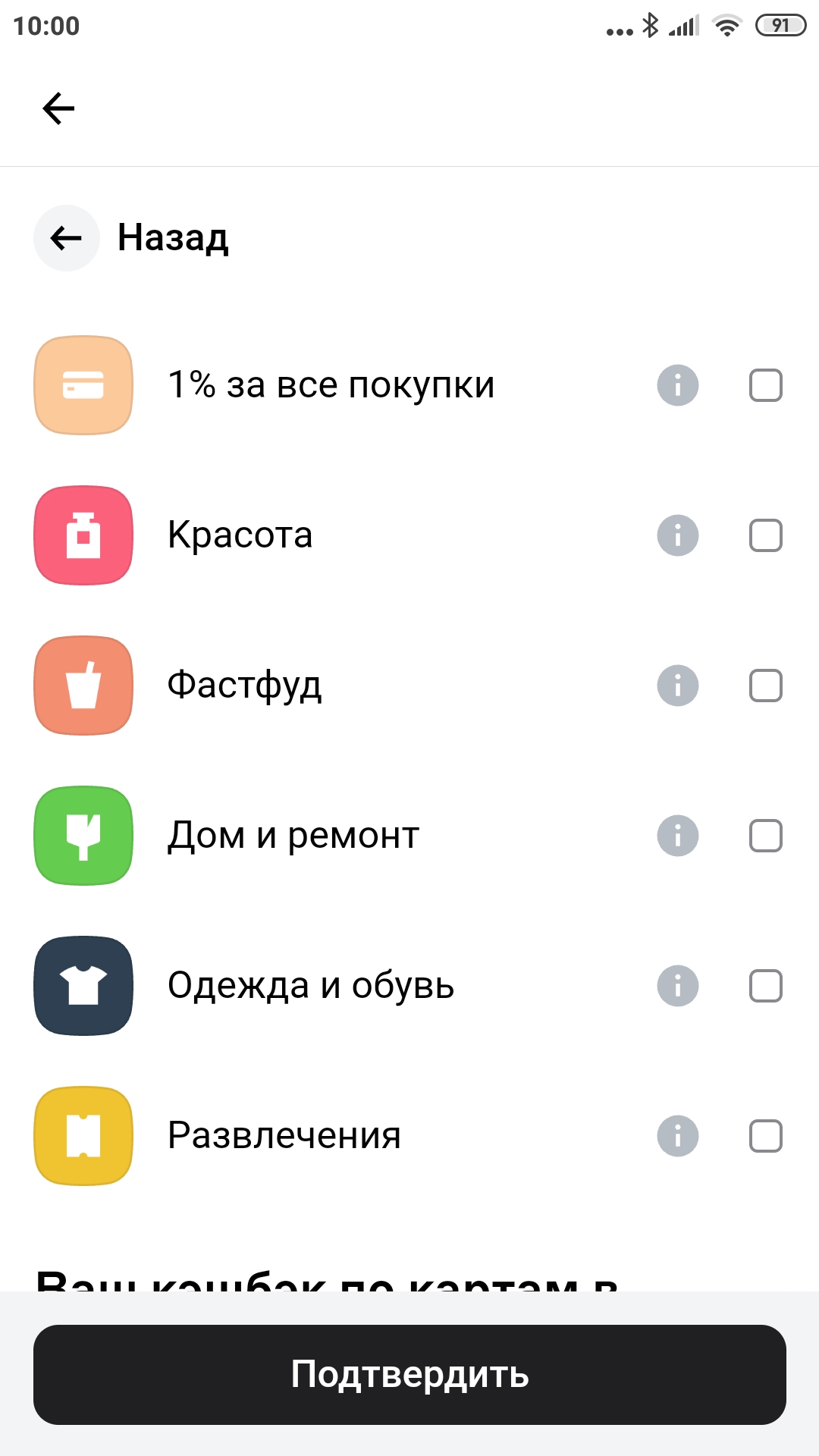View info on Фастфуд cashback
819x1456 pixels.
[678, 686]
